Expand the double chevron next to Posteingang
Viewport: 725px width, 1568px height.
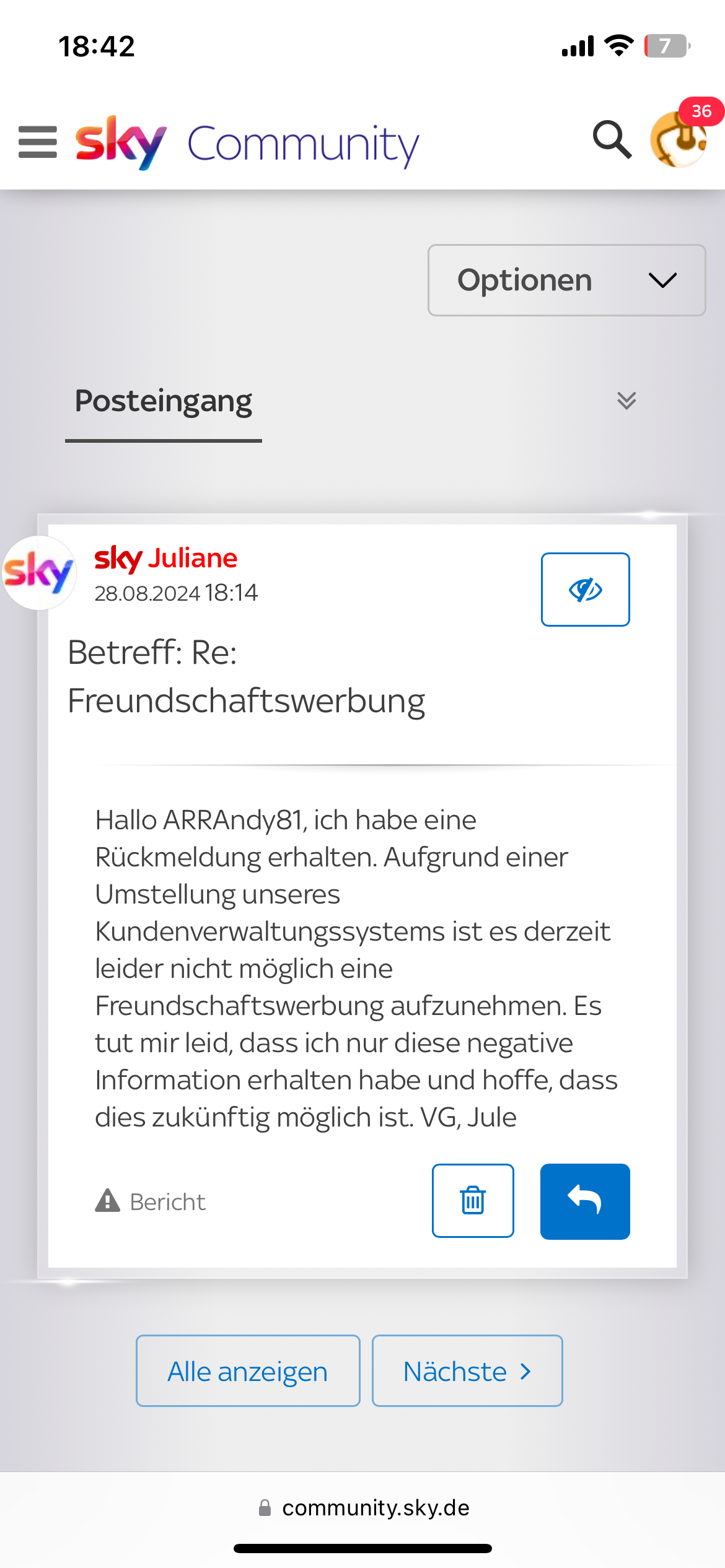(x=626, y=401)
